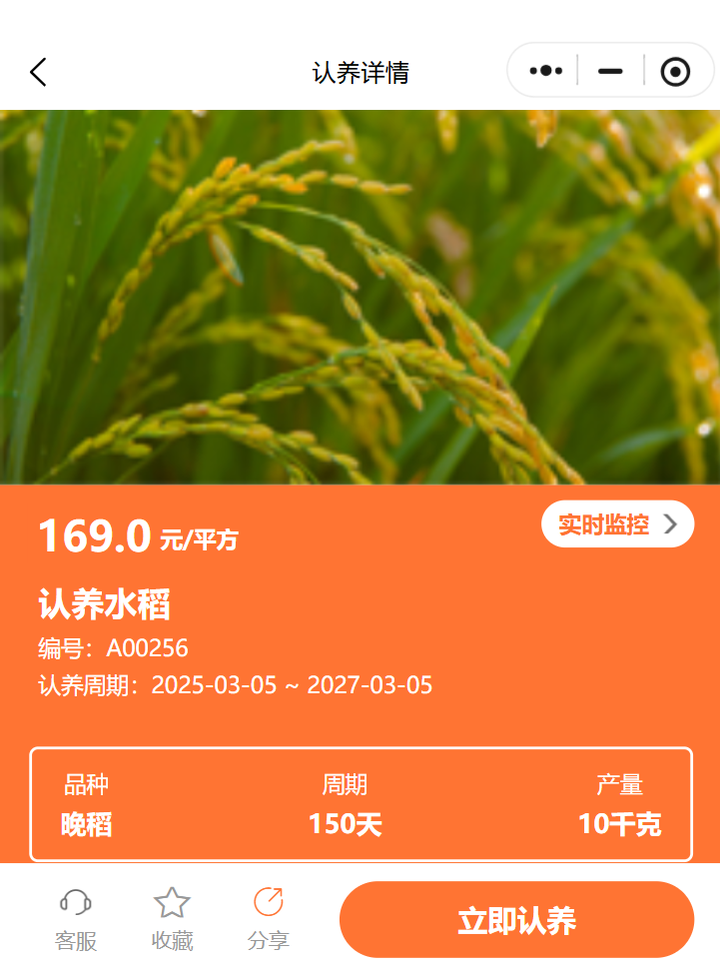720x975 pixels.
Task: Add this item to 收藏 favorites
Action: (x=172, y=919)
